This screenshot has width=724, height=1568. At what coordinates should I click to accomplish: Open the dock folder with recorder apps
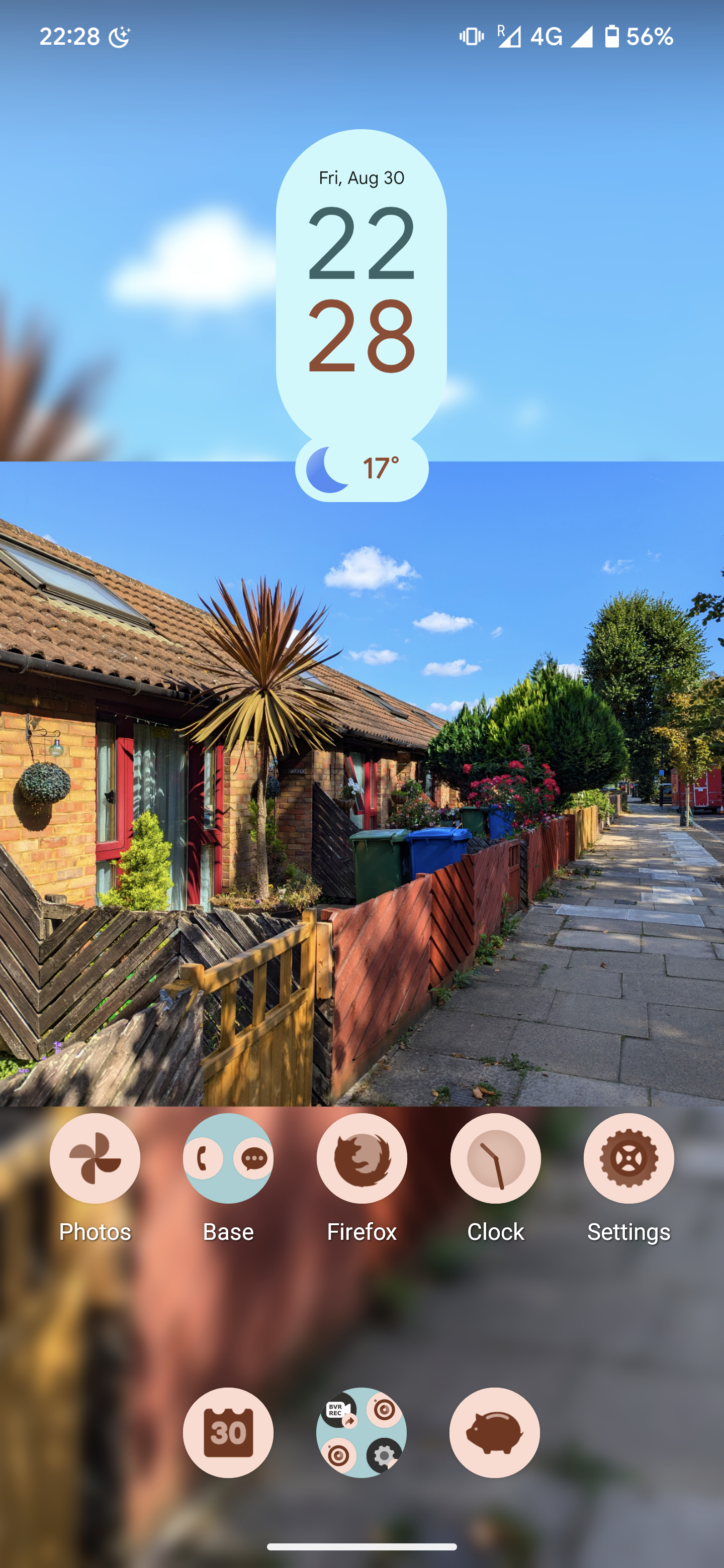[x=361, y=1432]
